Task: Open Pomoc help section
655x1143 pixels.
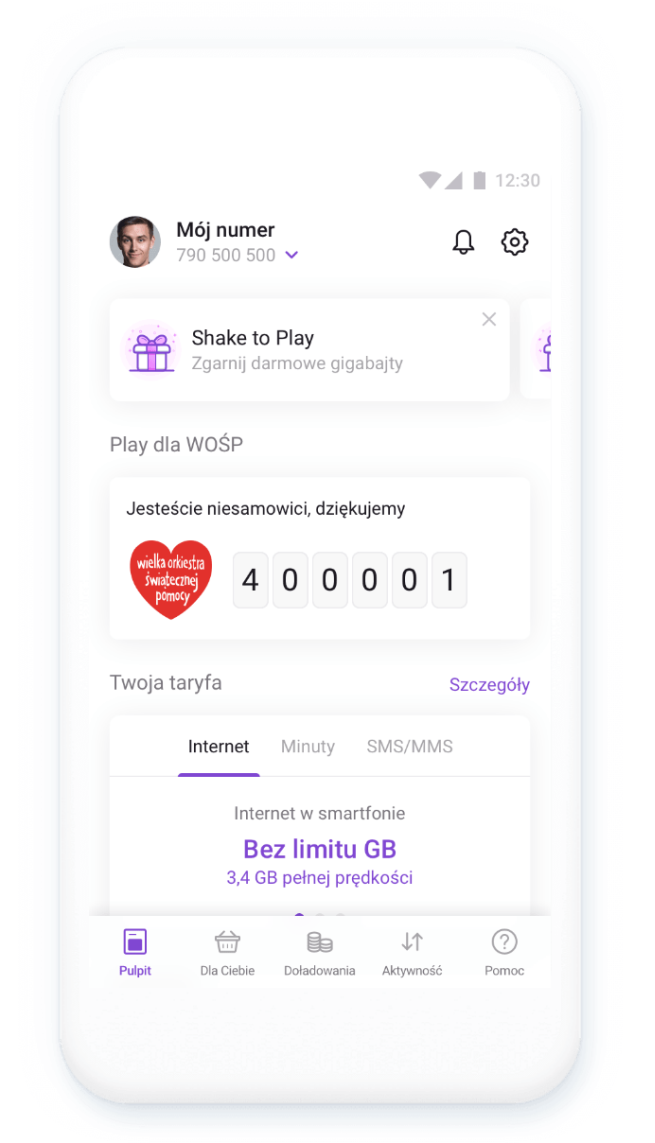Action: pyautogui.click(x=504, y=952)
